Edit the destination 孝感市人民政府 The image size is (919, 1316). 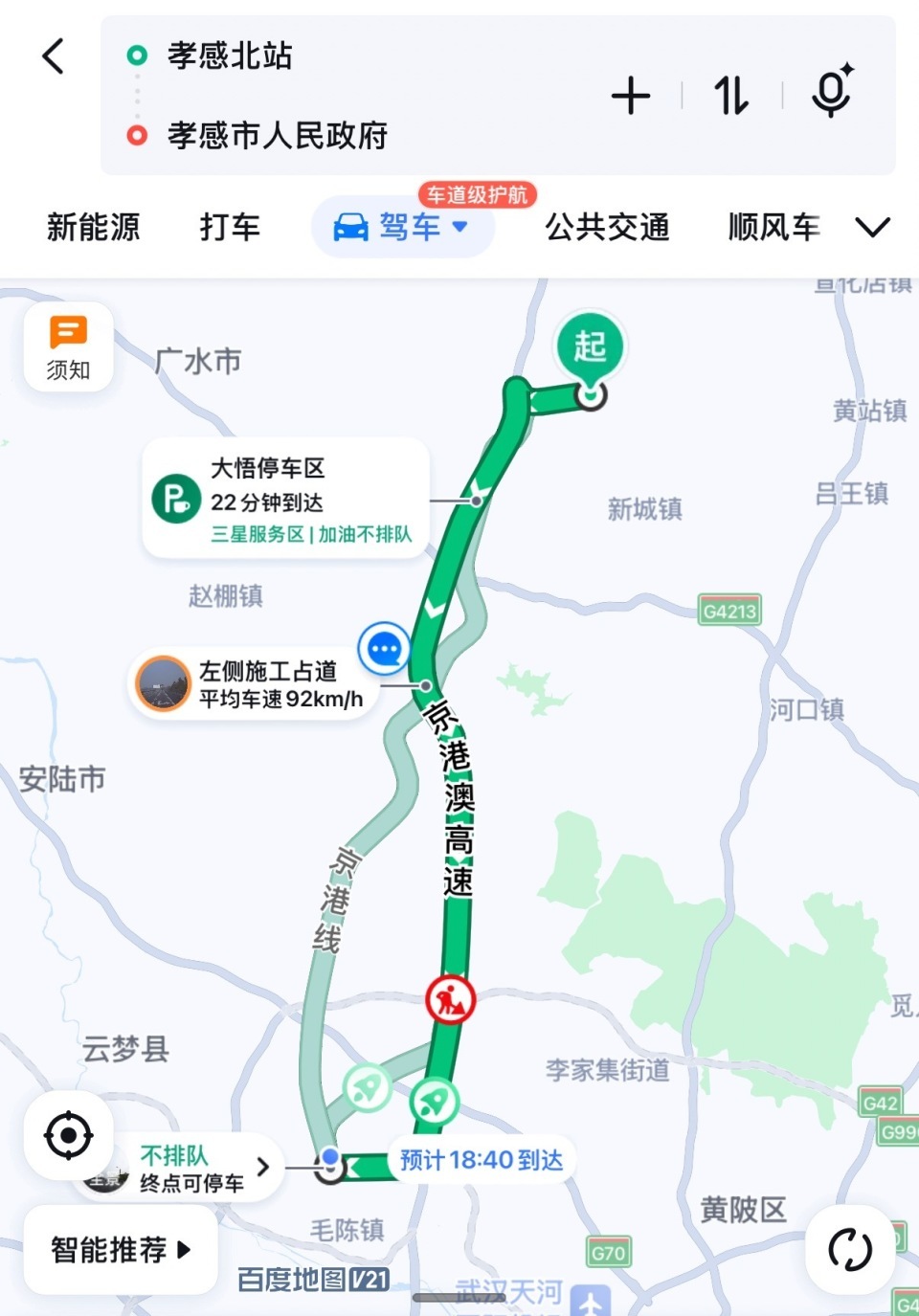click(278, 135)
